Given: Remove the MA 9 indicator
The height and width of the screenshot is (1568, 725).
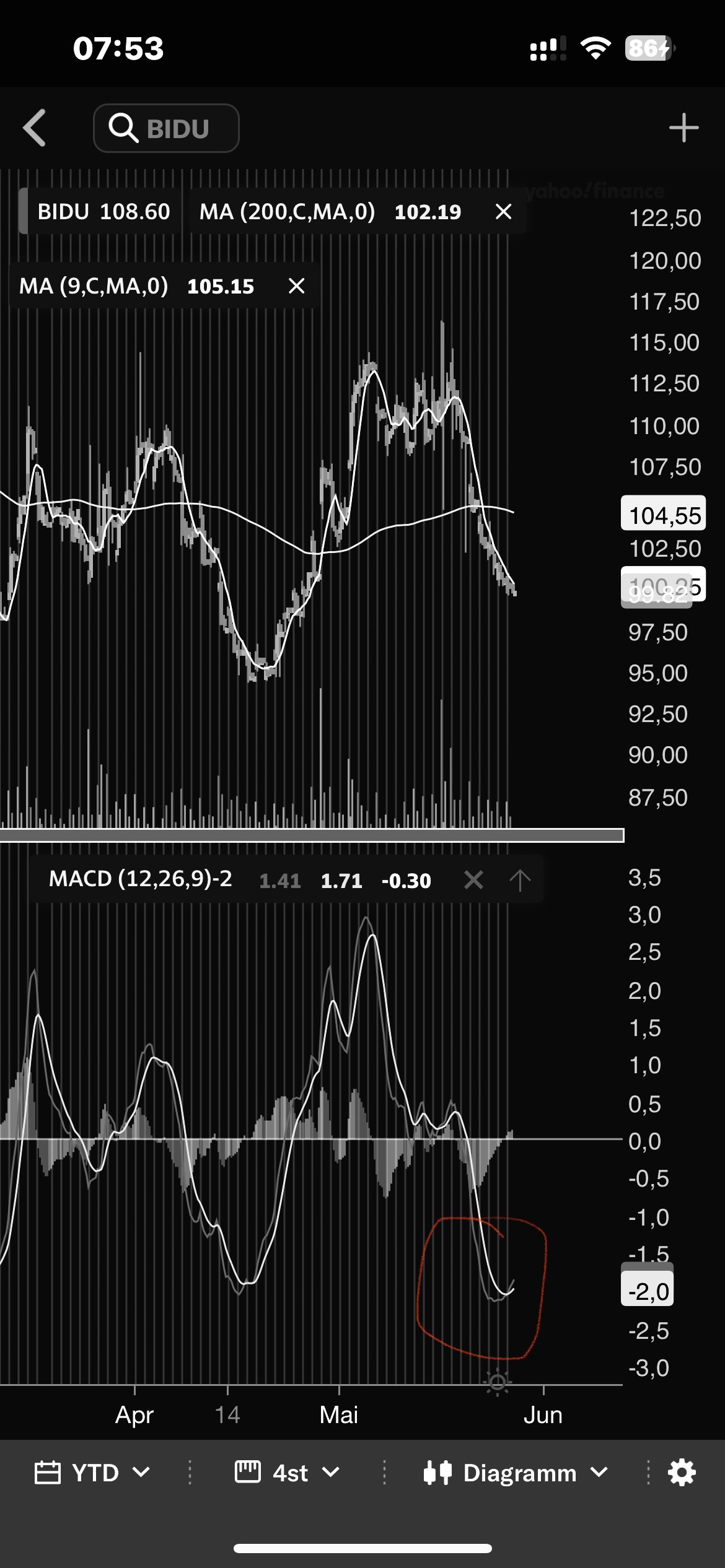Looking at the screenshot, I should [296, 286].
